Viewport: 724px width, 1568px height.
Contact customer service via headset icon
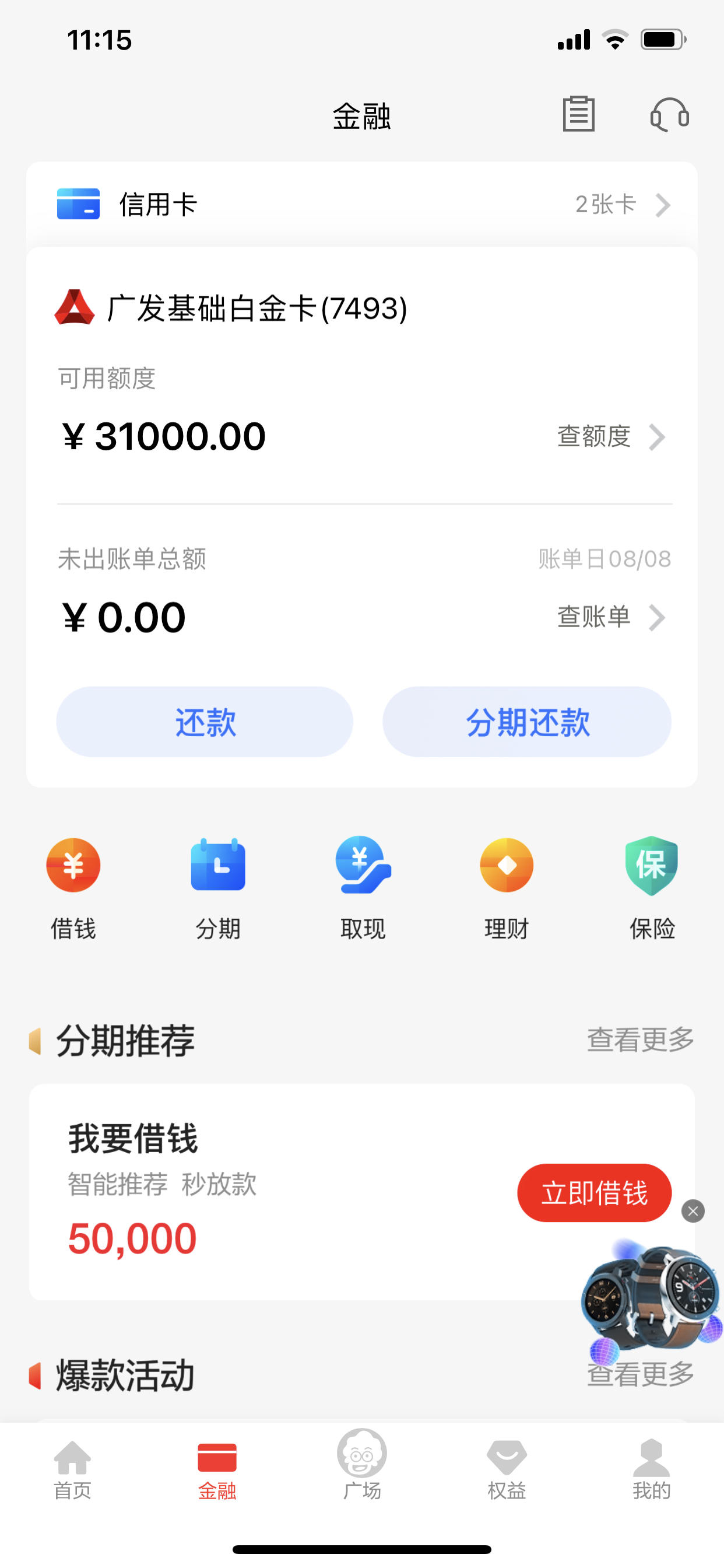[669, 114]
